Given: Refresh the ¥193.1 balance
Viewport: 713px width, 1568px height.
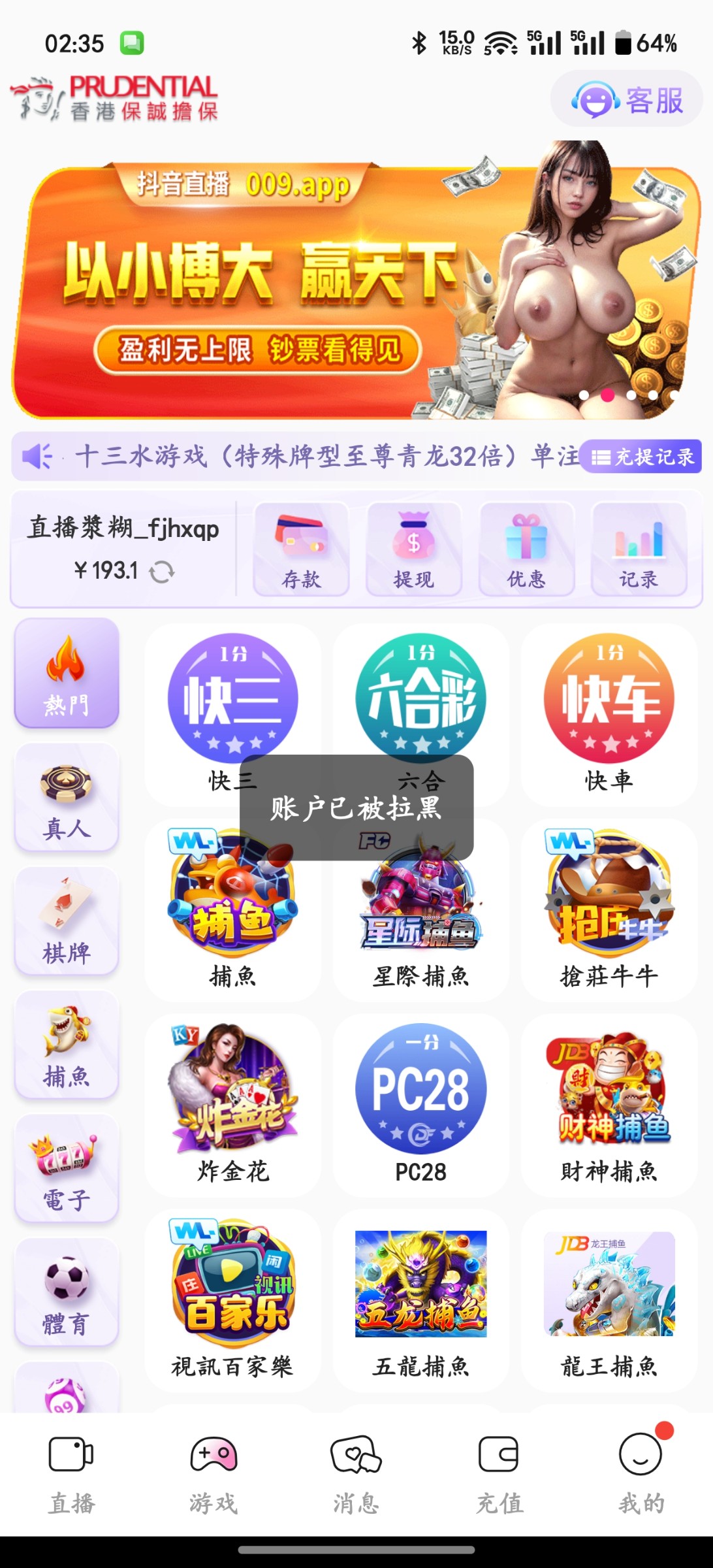Looking at the screenshot, I should 161,572.
